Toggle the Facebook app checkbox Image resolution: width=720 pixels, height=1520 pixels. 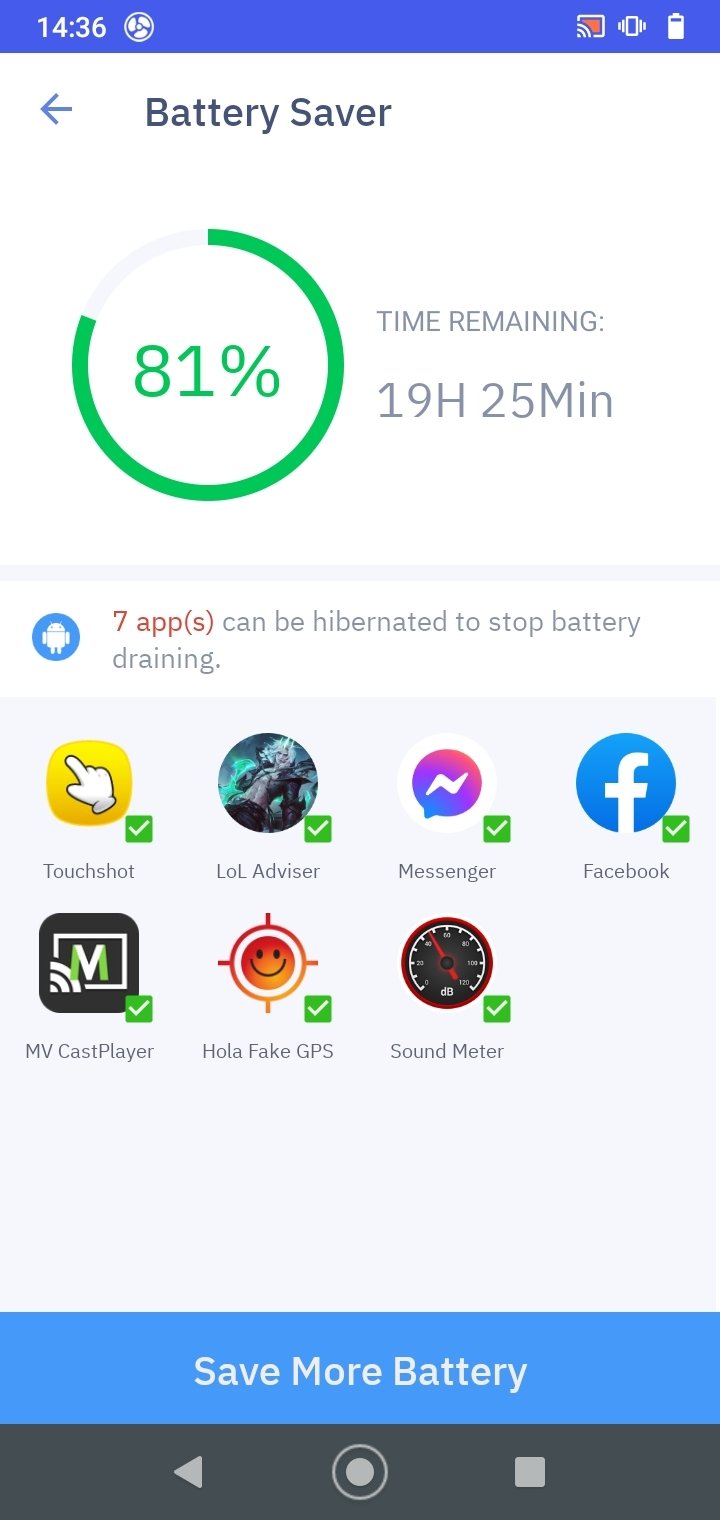coord(676,829)
